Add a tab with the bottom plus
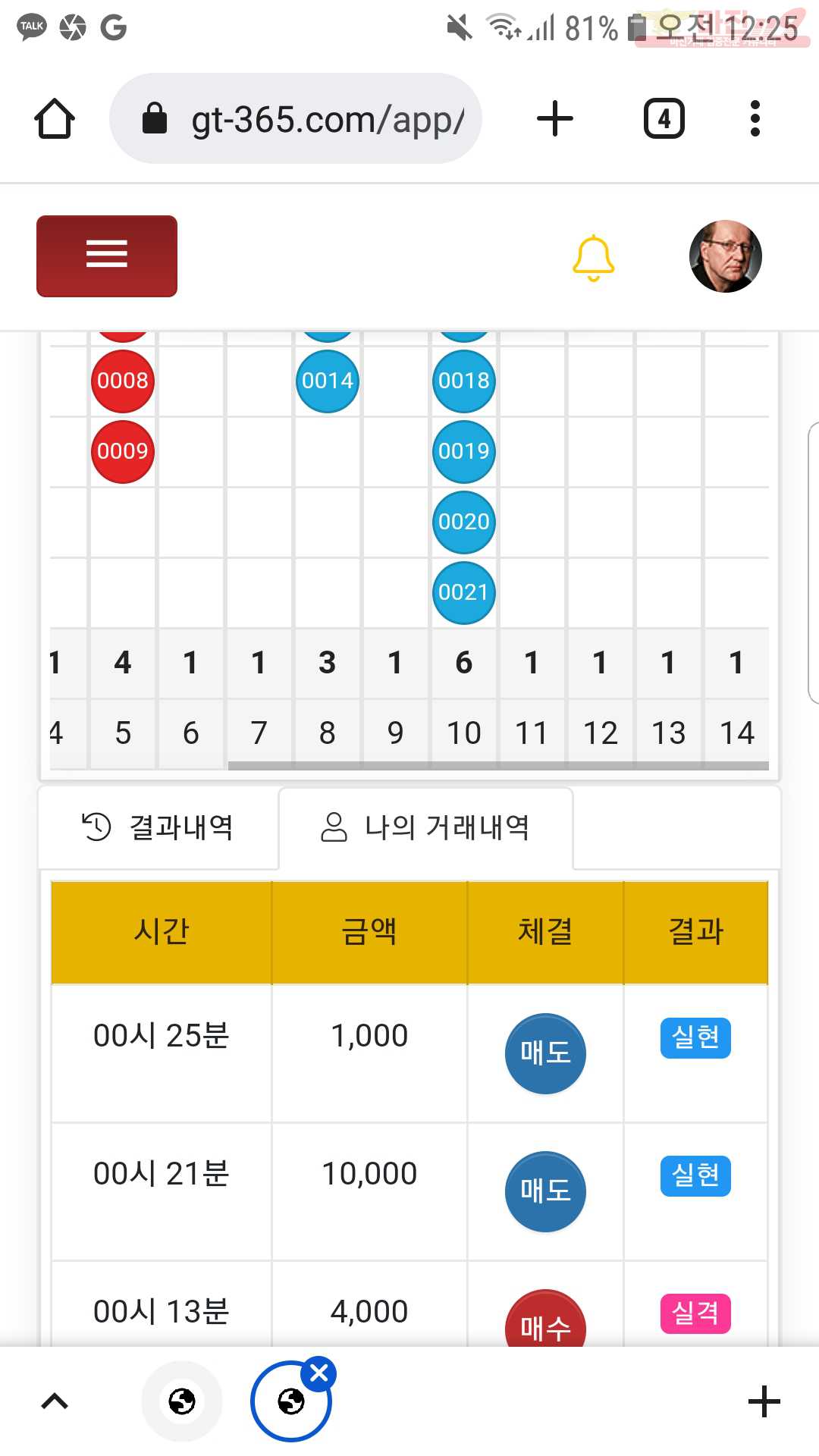 [x=764, y=1401]
